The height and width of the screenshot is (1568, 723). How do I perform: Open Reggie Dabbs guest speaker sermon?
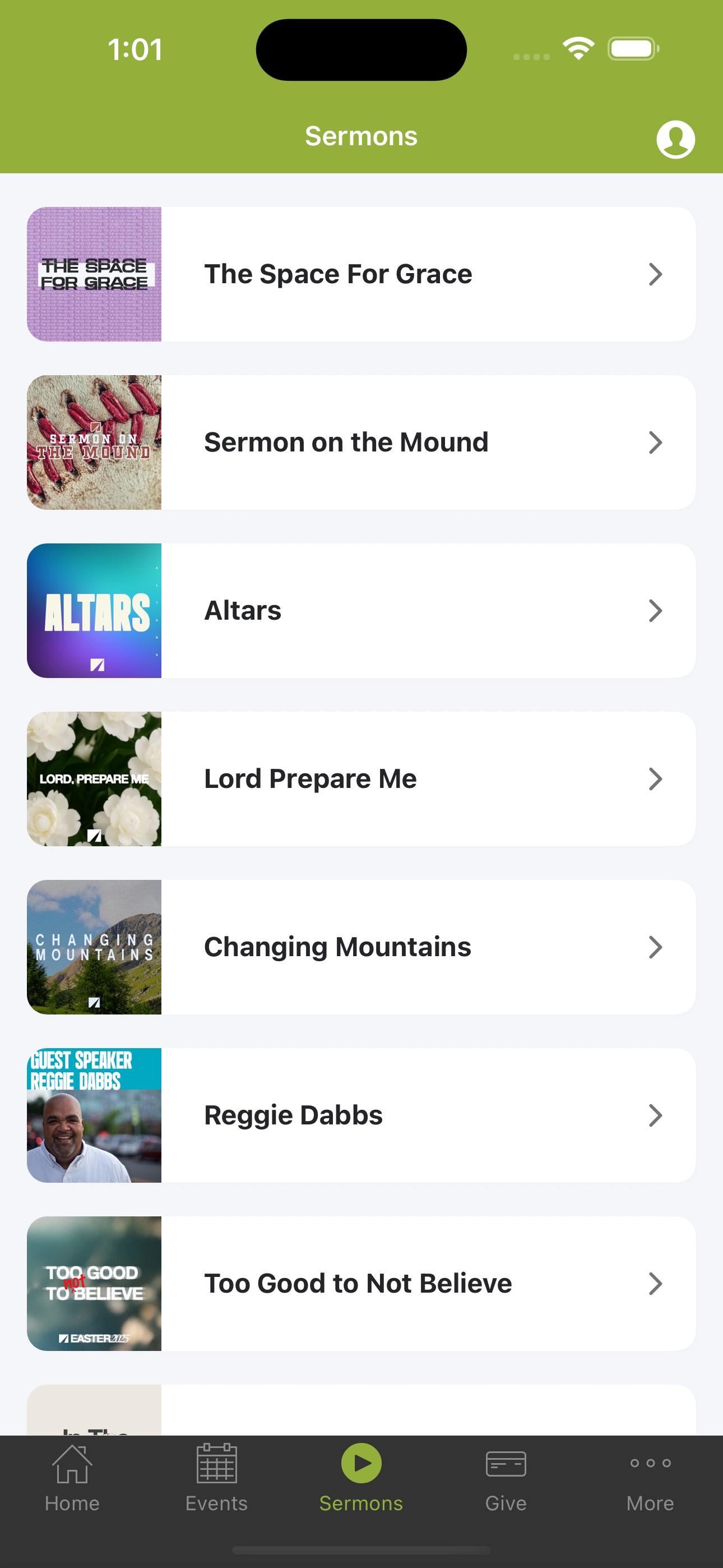pyautogui.click(x=361, y=1116)
